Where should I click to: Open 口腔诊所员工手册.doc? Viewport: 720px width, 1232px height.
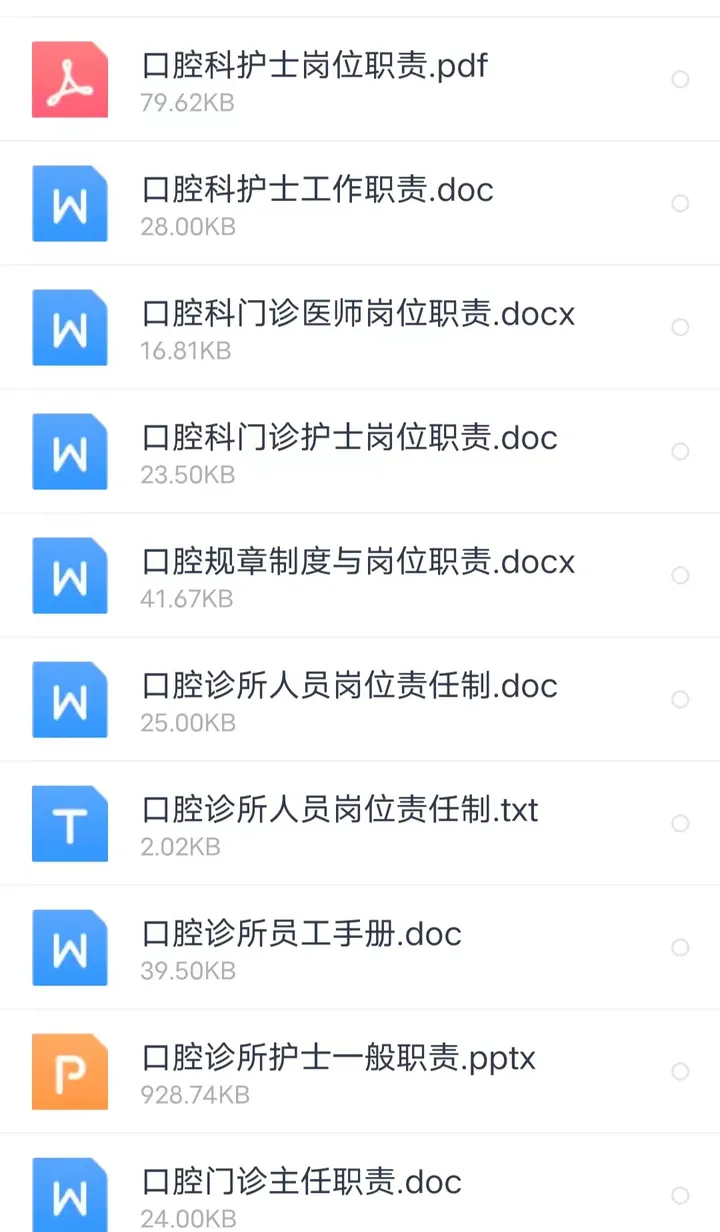click(360, 947)
